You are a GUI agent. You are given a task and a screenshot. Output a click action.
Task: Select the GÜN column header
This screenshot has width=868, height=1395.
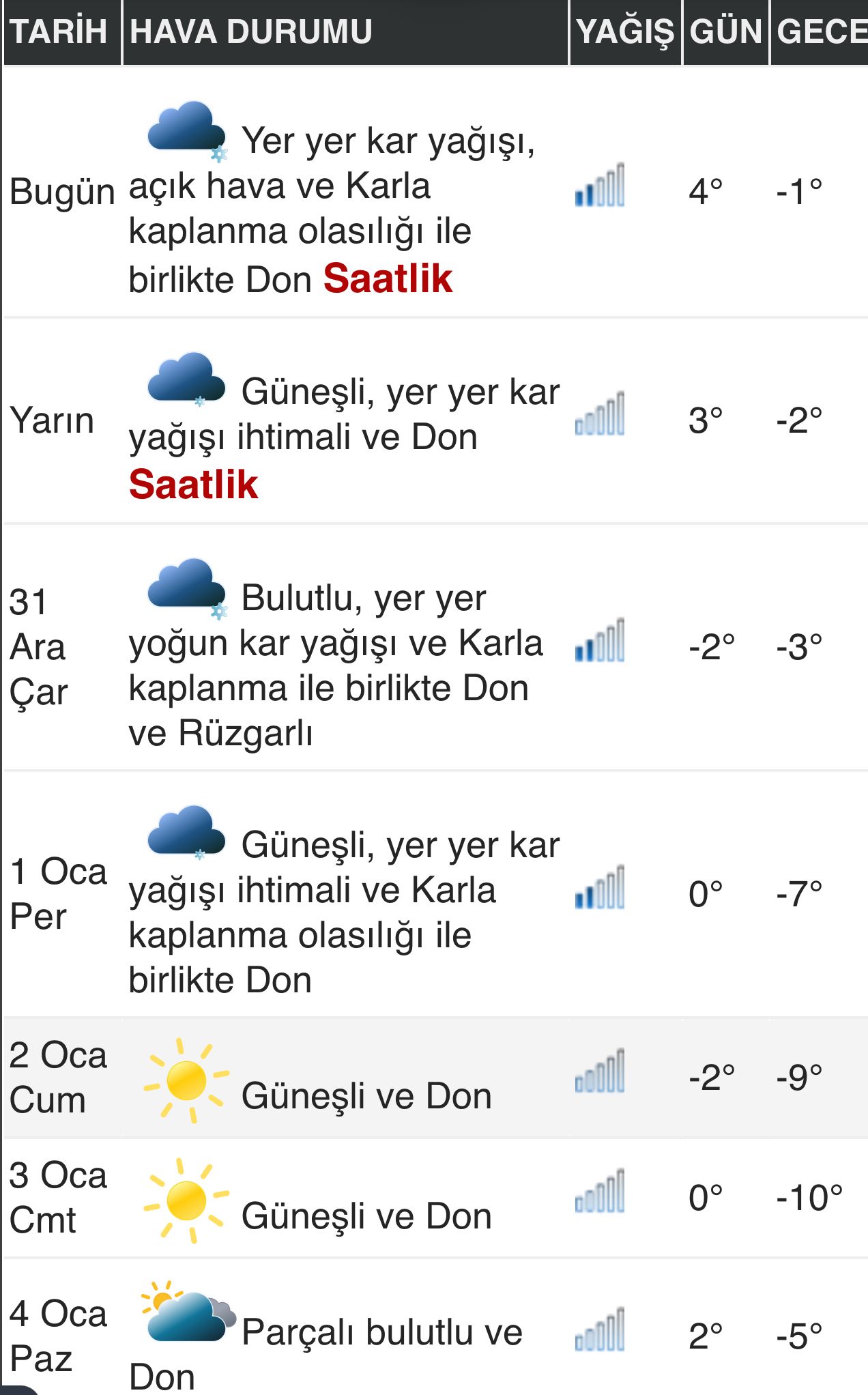pyautogui.click(x=725, y=29)
